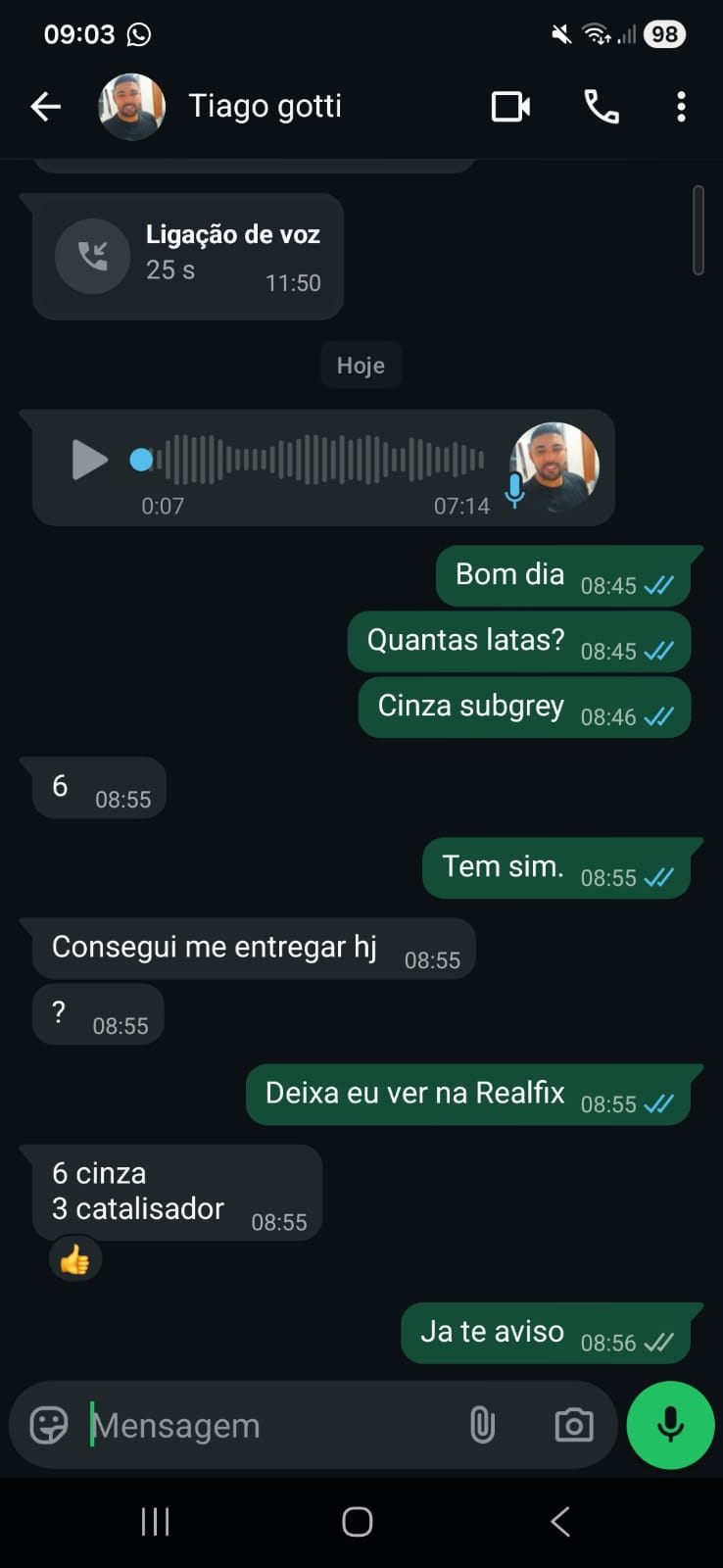The width and height of the screenshot is (723, 1568).
Task: Call back from the Ligação de voz entry
Action: point(93,257)
